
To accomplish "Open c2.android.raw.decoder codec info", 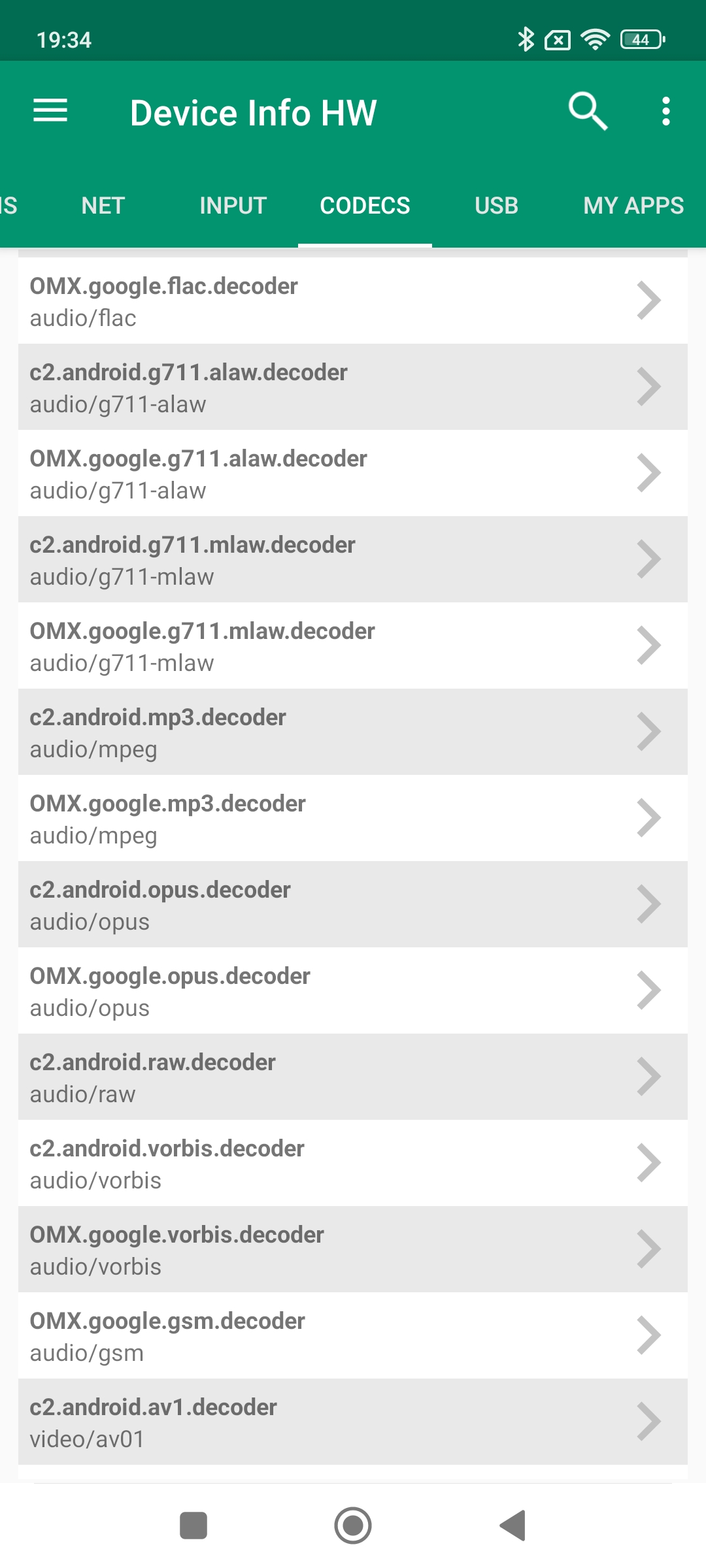I will 353,1077.
